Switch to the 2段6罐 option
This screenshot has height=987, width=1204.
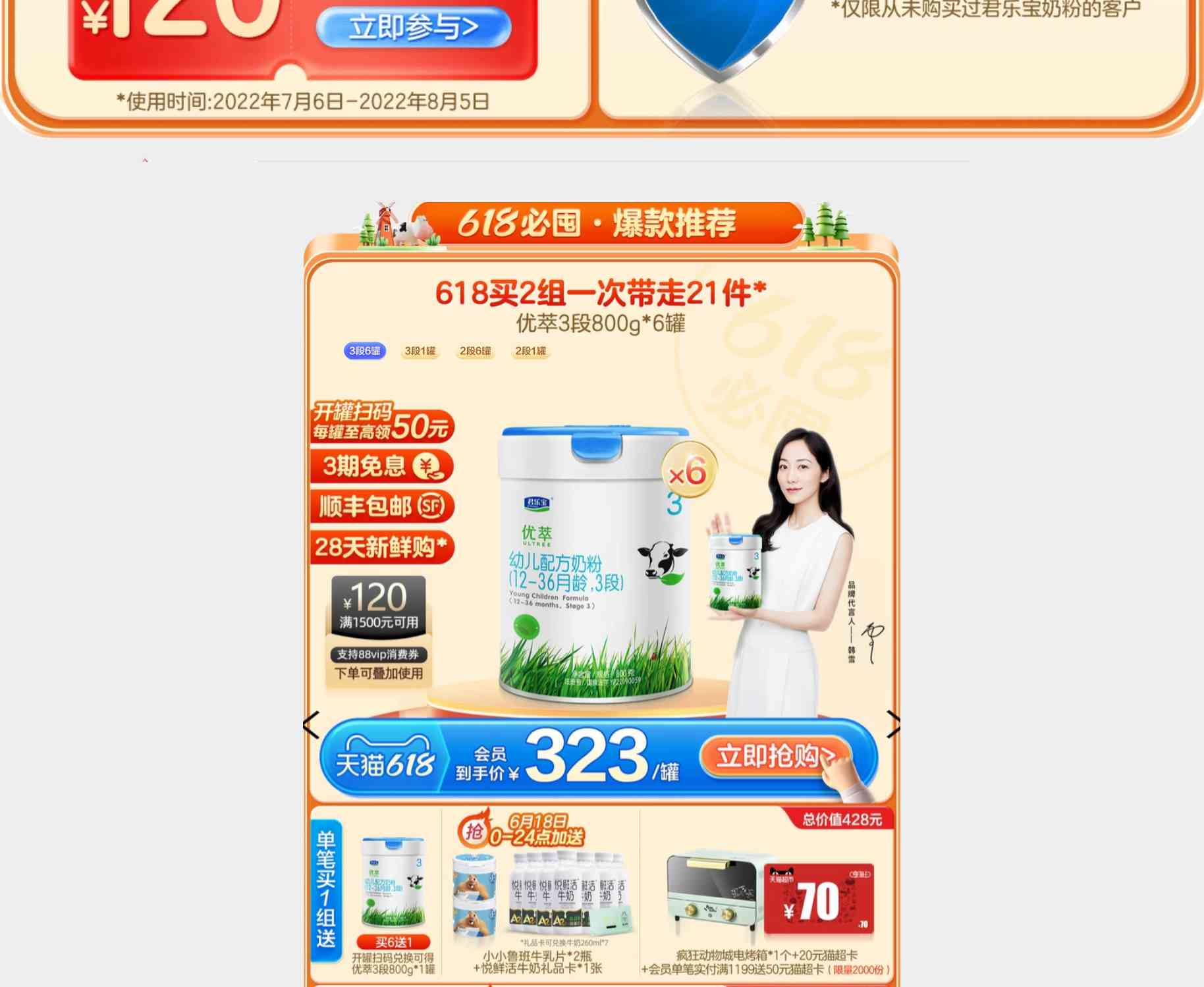click(x=475, y=351)
